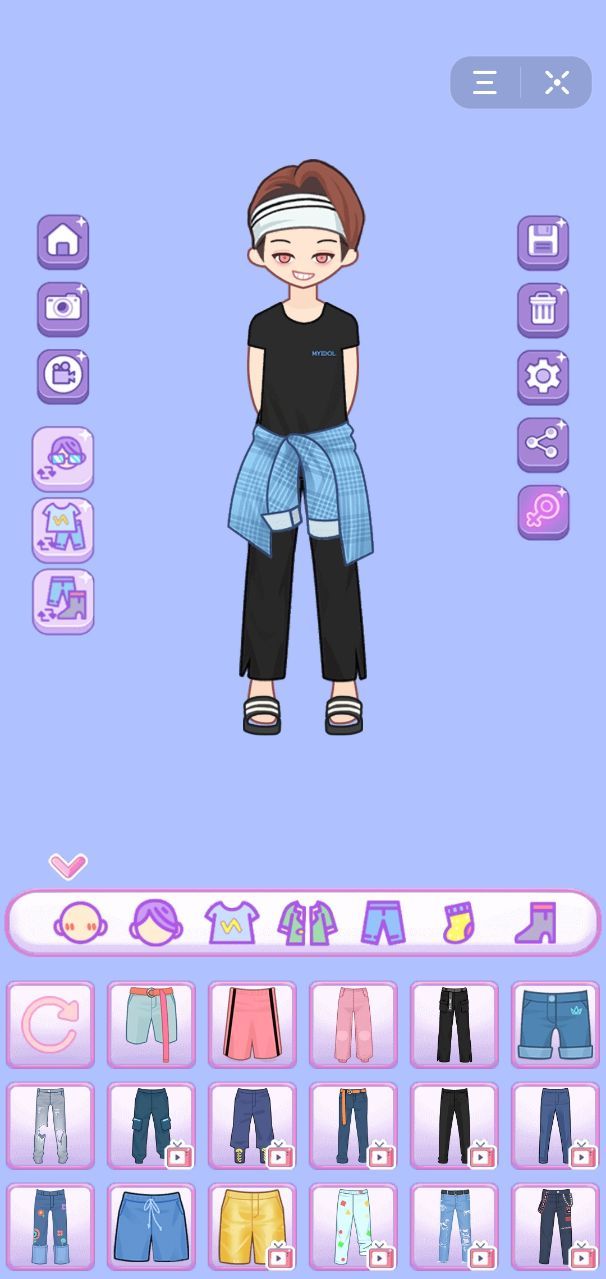606x1279 pixels.
Task: Switch to the hair category tab
Action: (156, 922)
